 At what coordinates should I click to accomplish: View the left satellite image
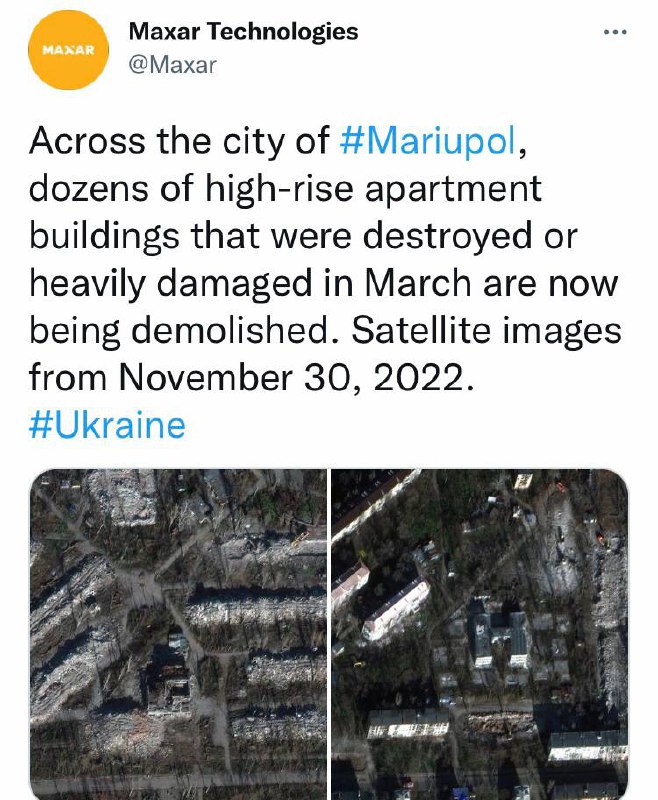[178, 633]
